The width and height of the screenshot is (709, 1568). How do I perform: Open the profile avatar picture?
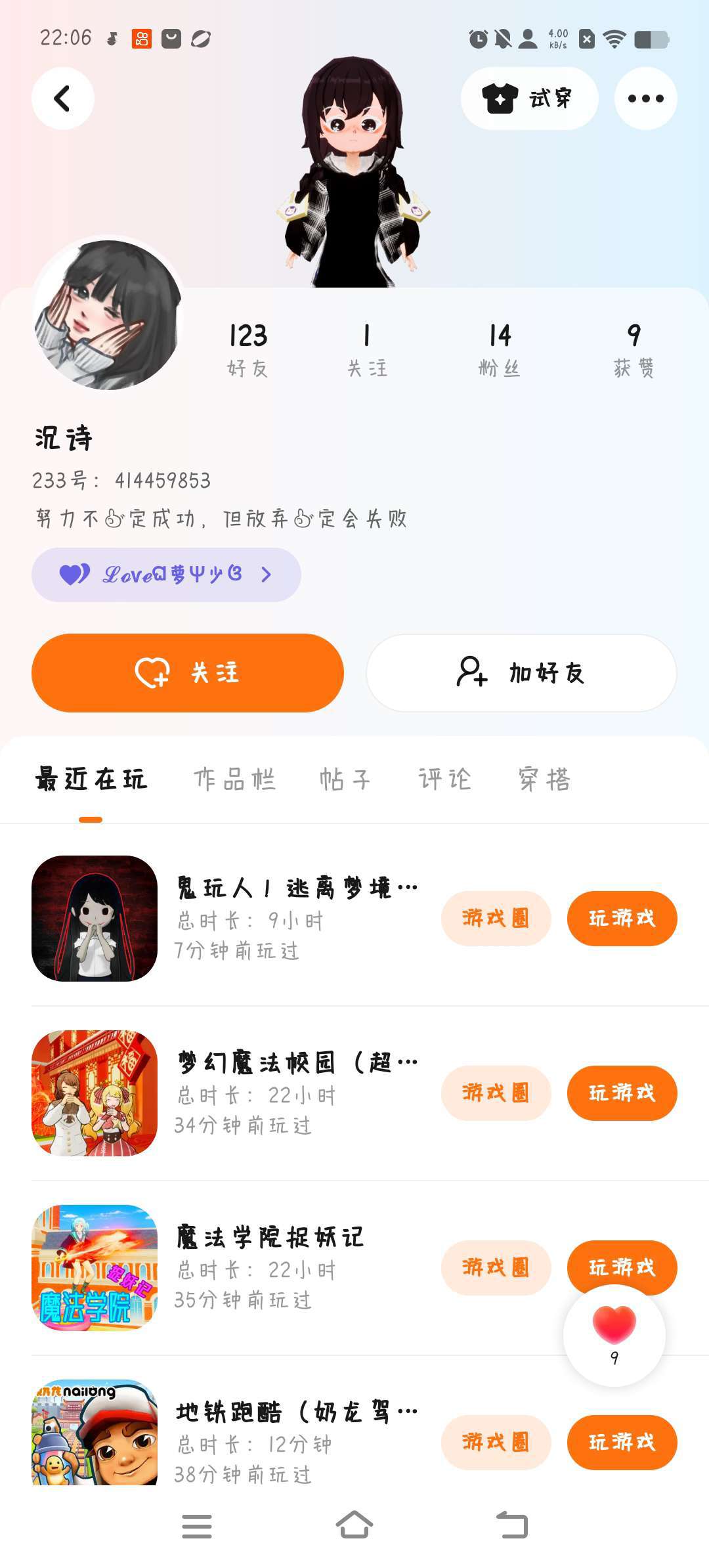pos(108,314)
